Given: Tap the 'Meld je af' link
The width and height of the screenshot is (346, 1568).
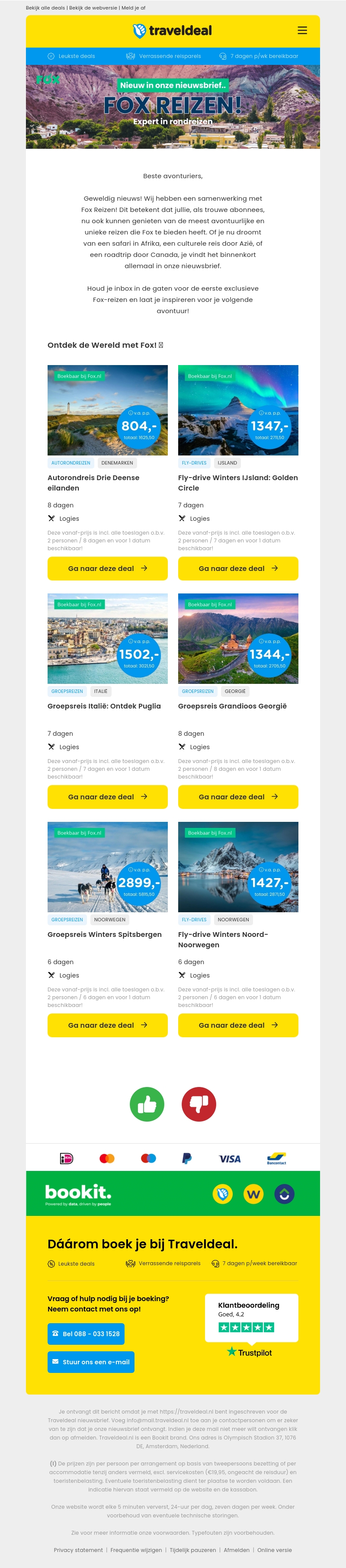Looking at the screenshot, I should [x=133, y=8].
